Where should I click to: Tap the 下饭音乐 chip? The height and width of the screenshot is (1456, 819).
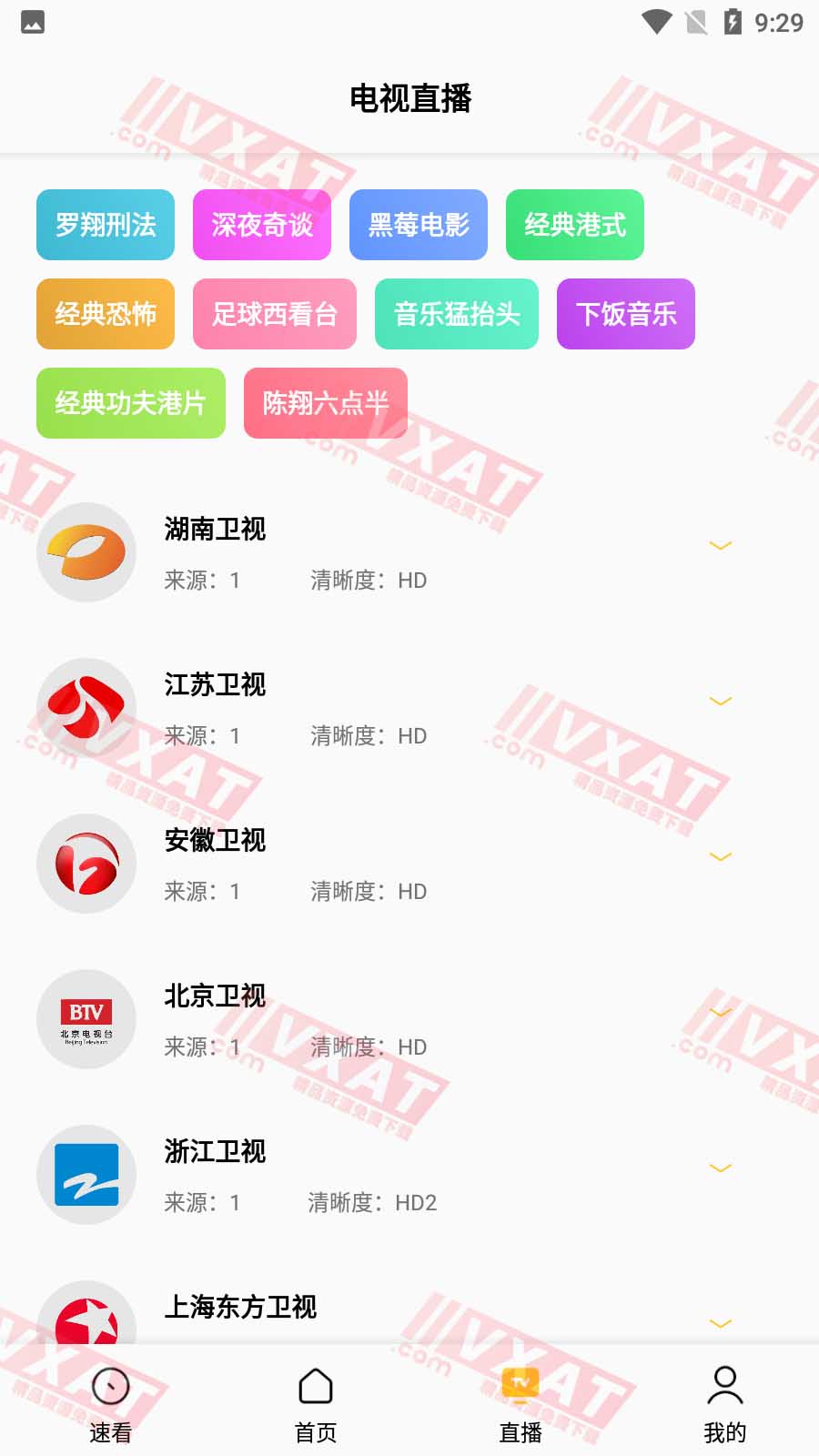pyautogui.click(x=626, y=314)
